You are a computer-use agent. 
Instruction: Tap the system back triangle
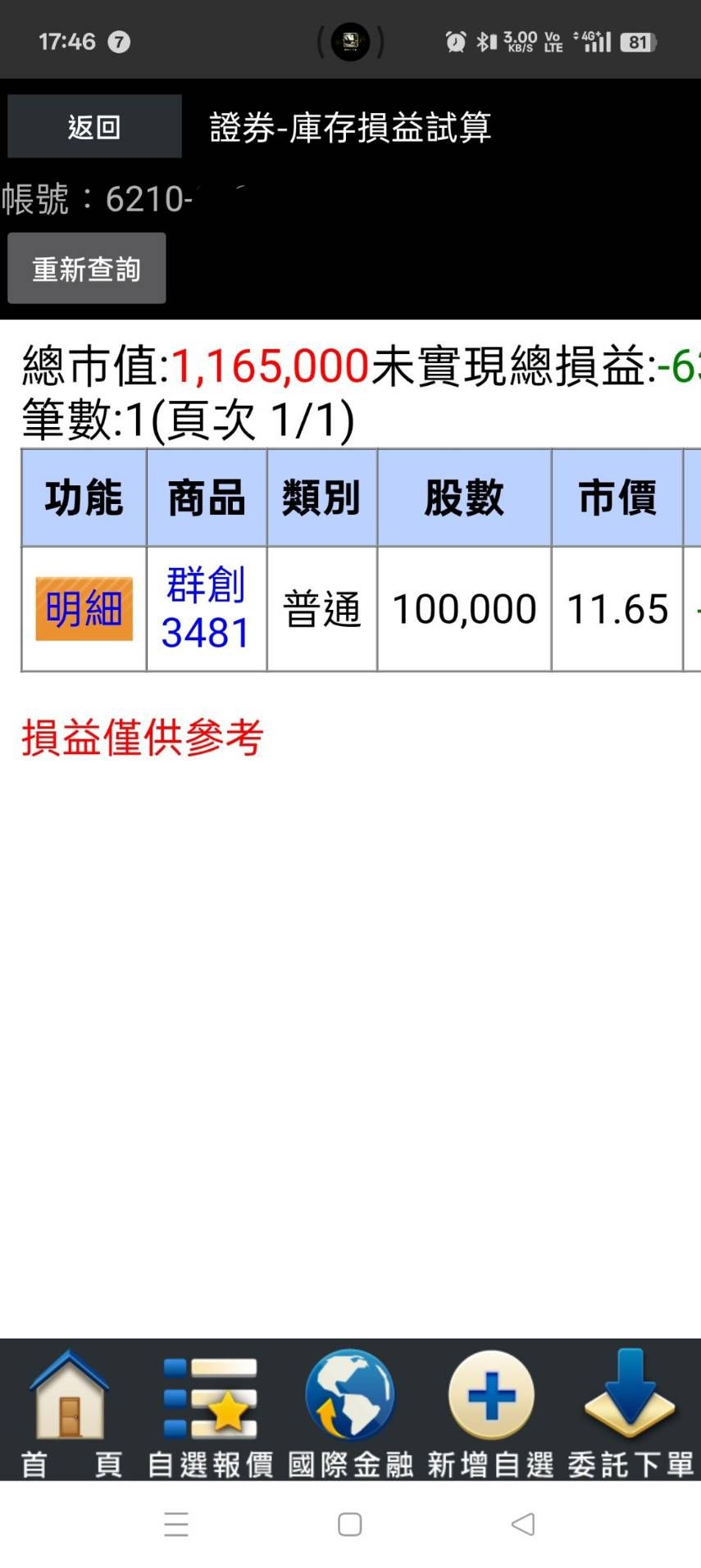[x=523, y=1524]
